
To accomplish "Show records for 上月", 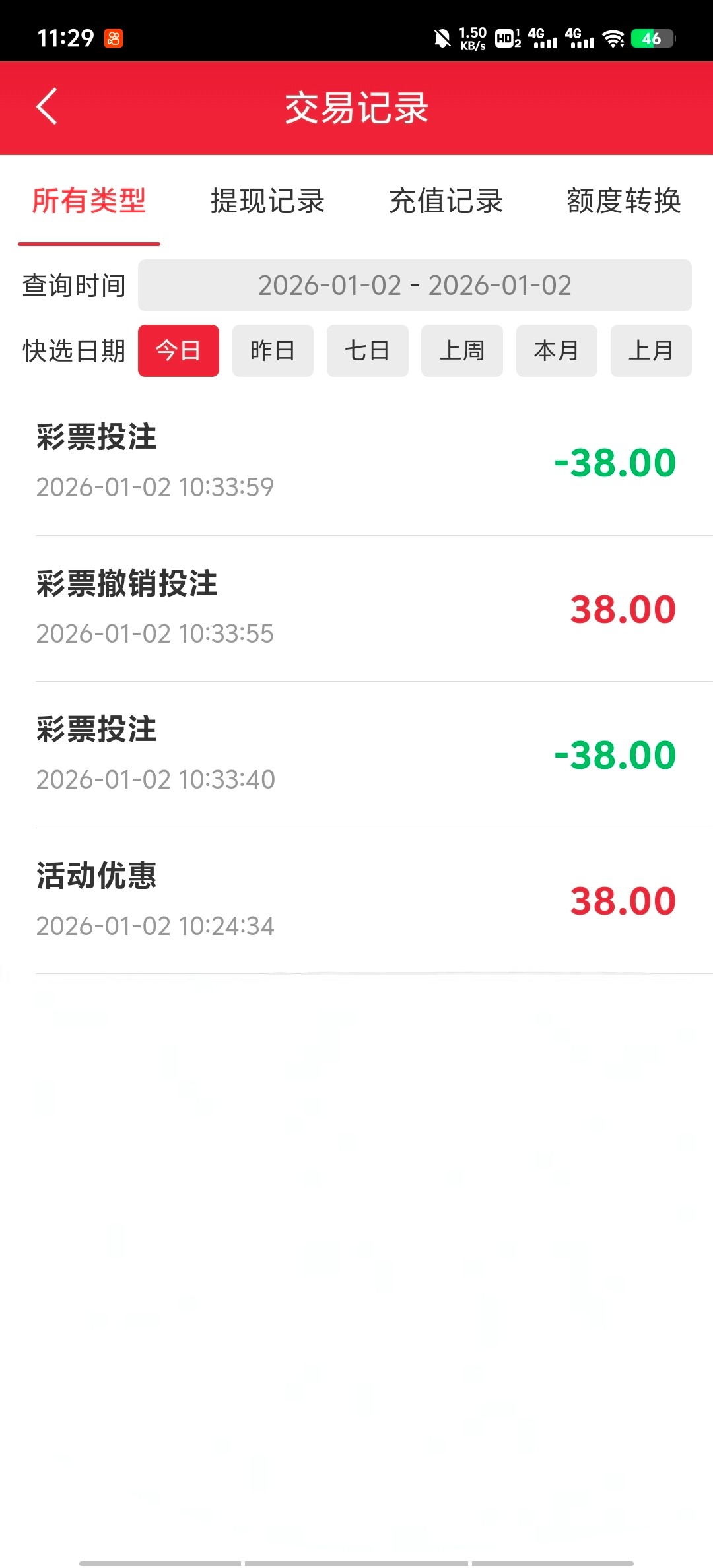I will click(651, 350).
